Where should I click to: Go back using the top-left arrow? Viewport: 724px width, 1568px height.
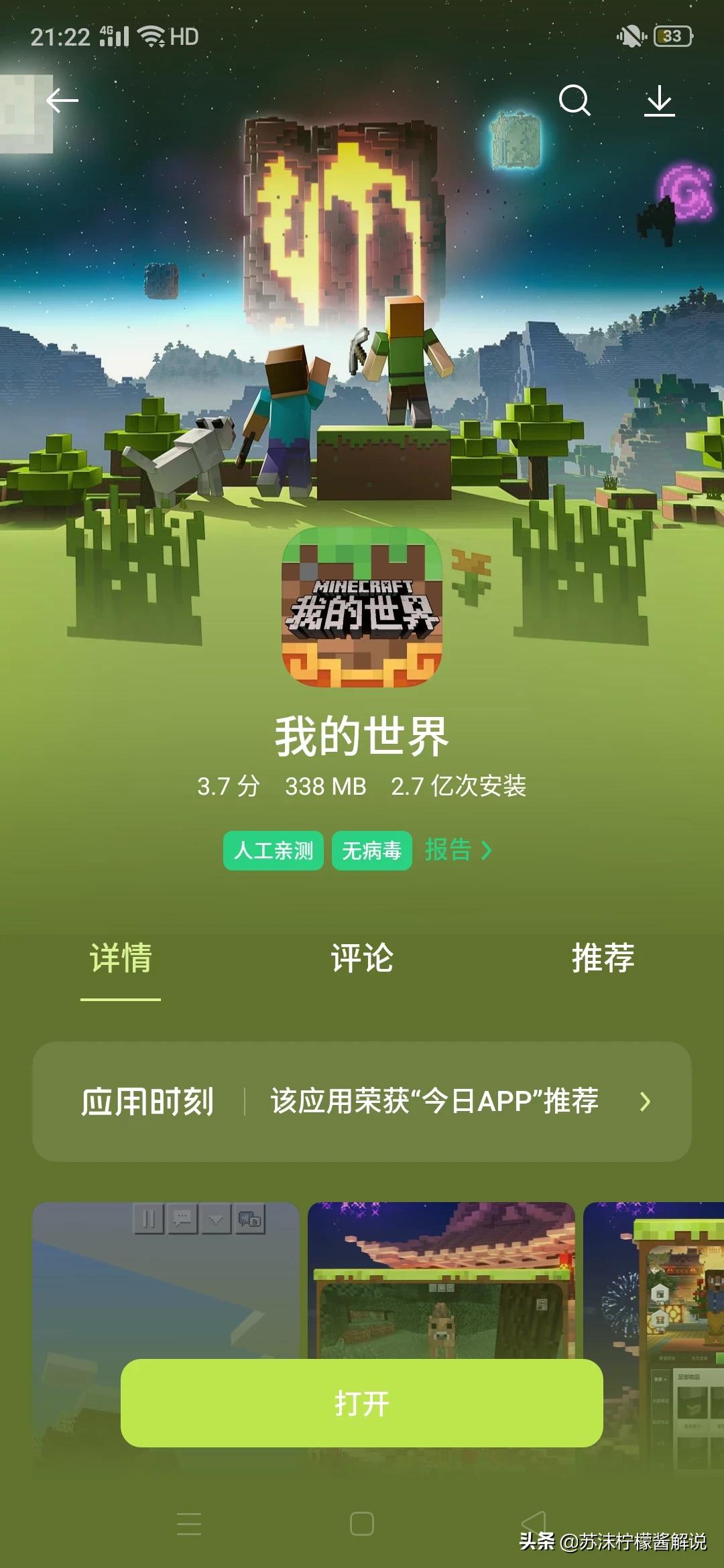(62, 101)
